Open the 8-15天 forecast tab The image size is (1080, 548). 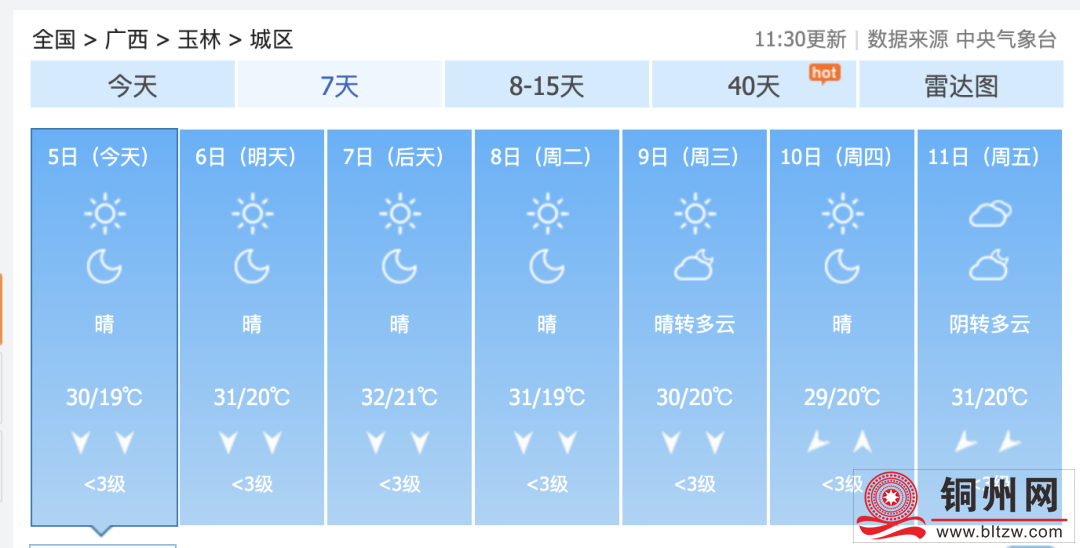pyautogui.click(x=546, y=85)
